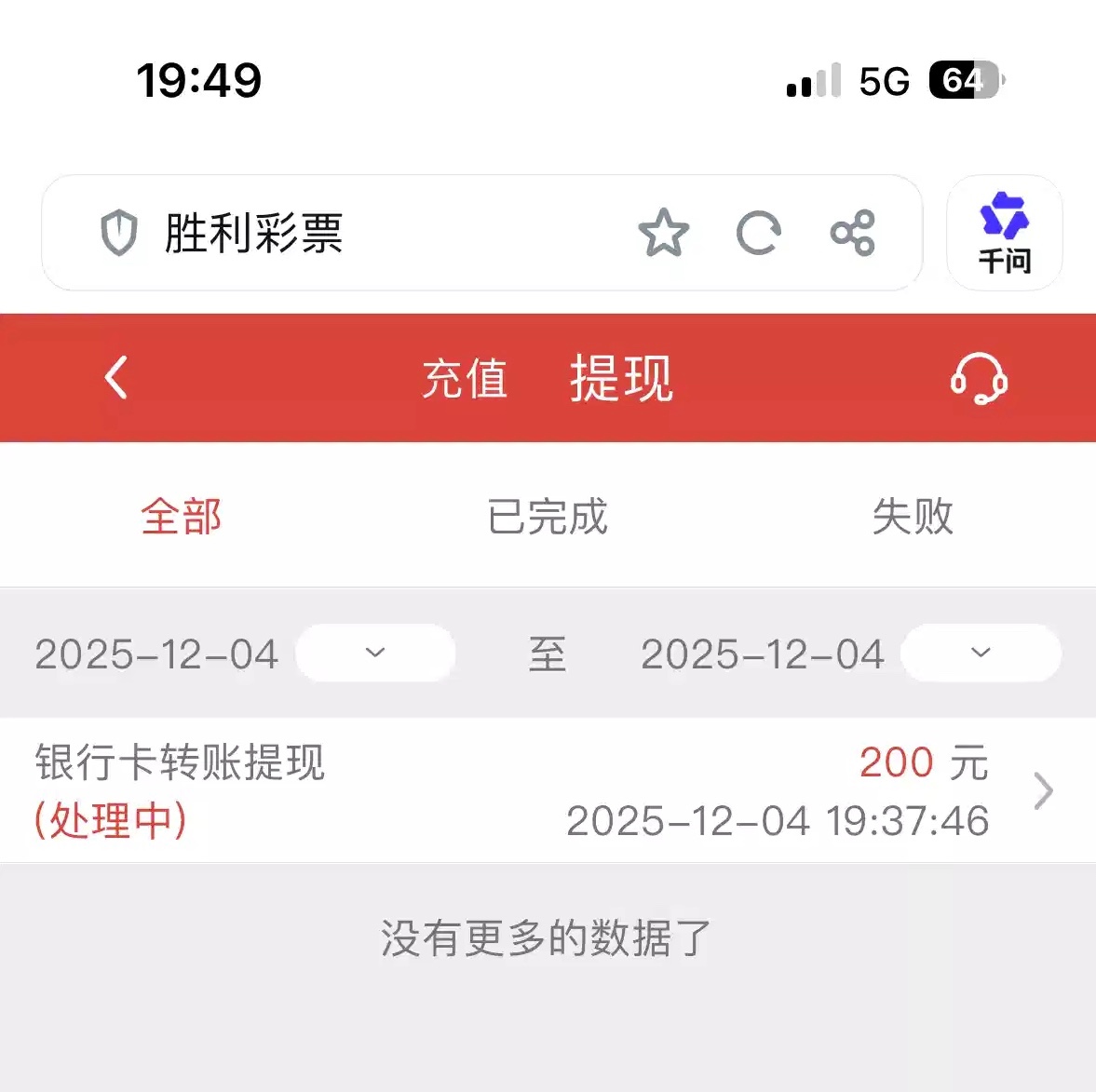Filter by 已完成 records
The height and width of the screenshot is (1092, 1096).
pyautogui.click(x=548, y=517)
